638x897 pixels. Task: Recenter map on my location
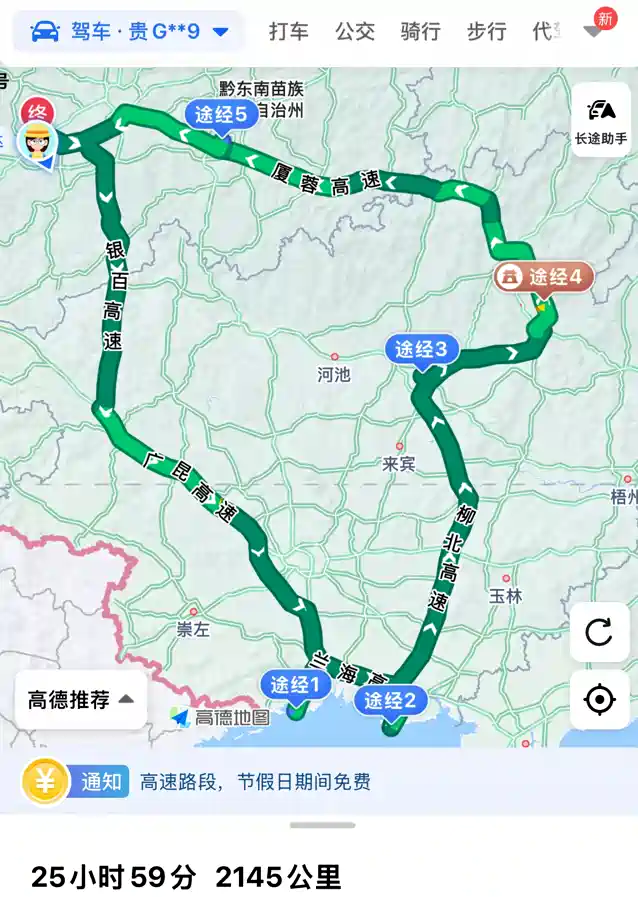coord(599,700)
